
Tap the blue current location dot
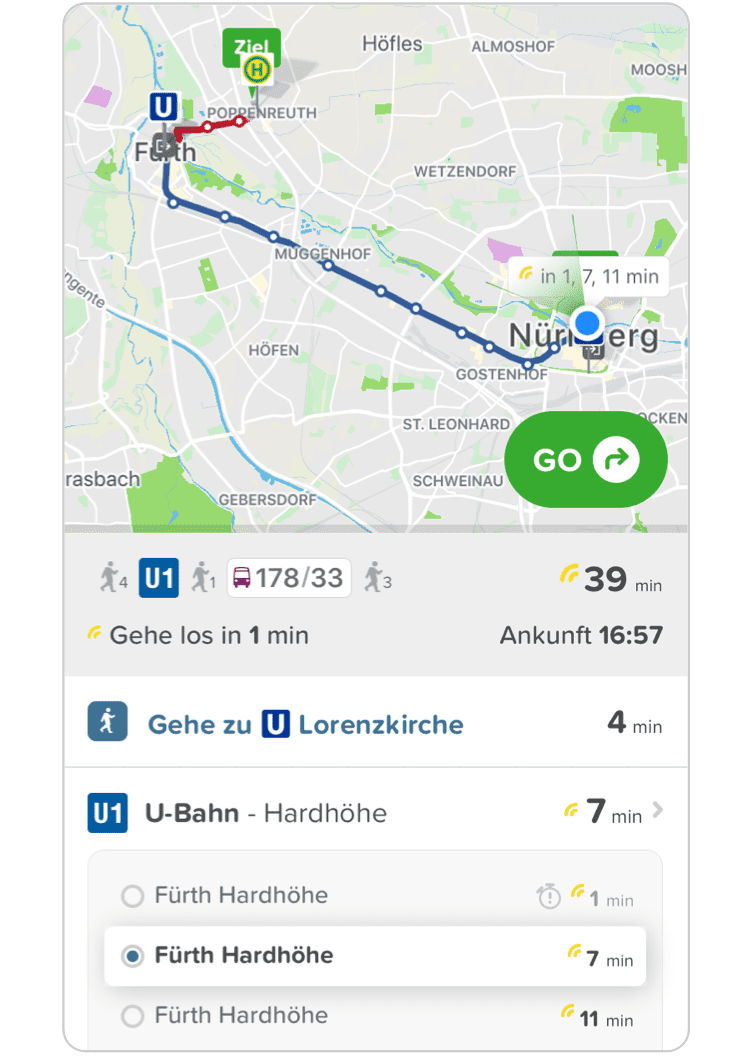point(588,323)
